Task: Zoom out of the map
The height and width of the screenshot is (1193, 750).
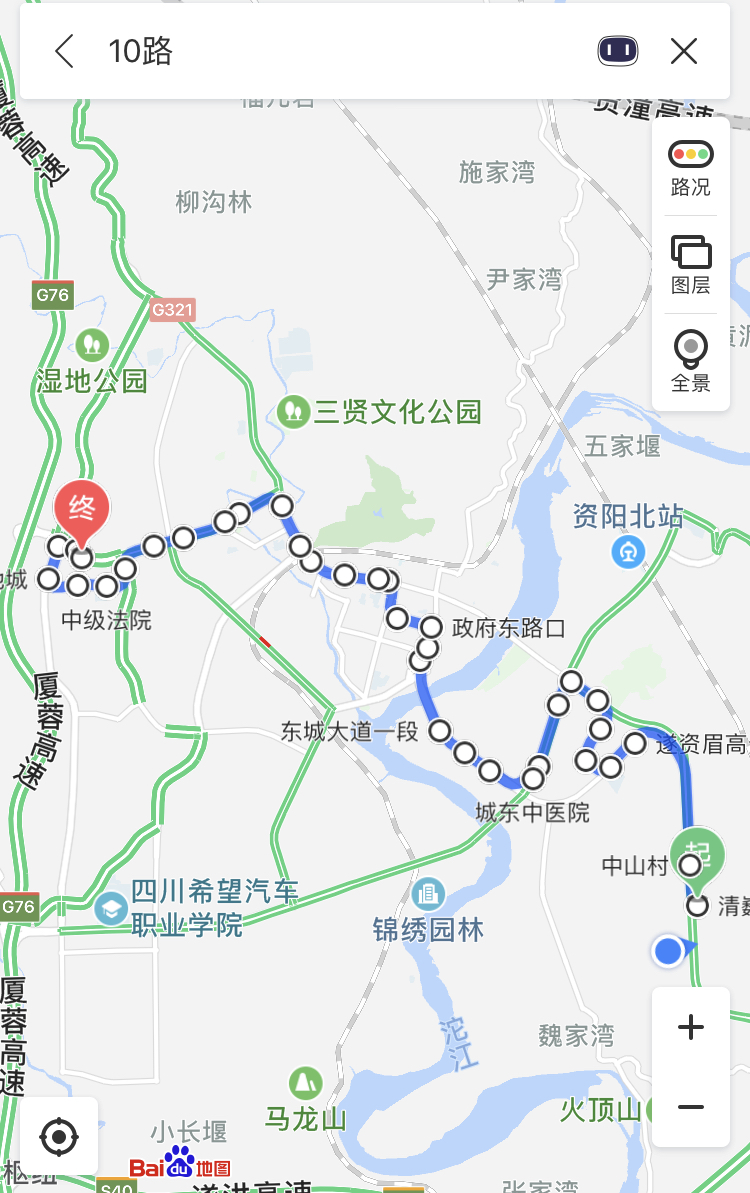Action: [691, 1107]
